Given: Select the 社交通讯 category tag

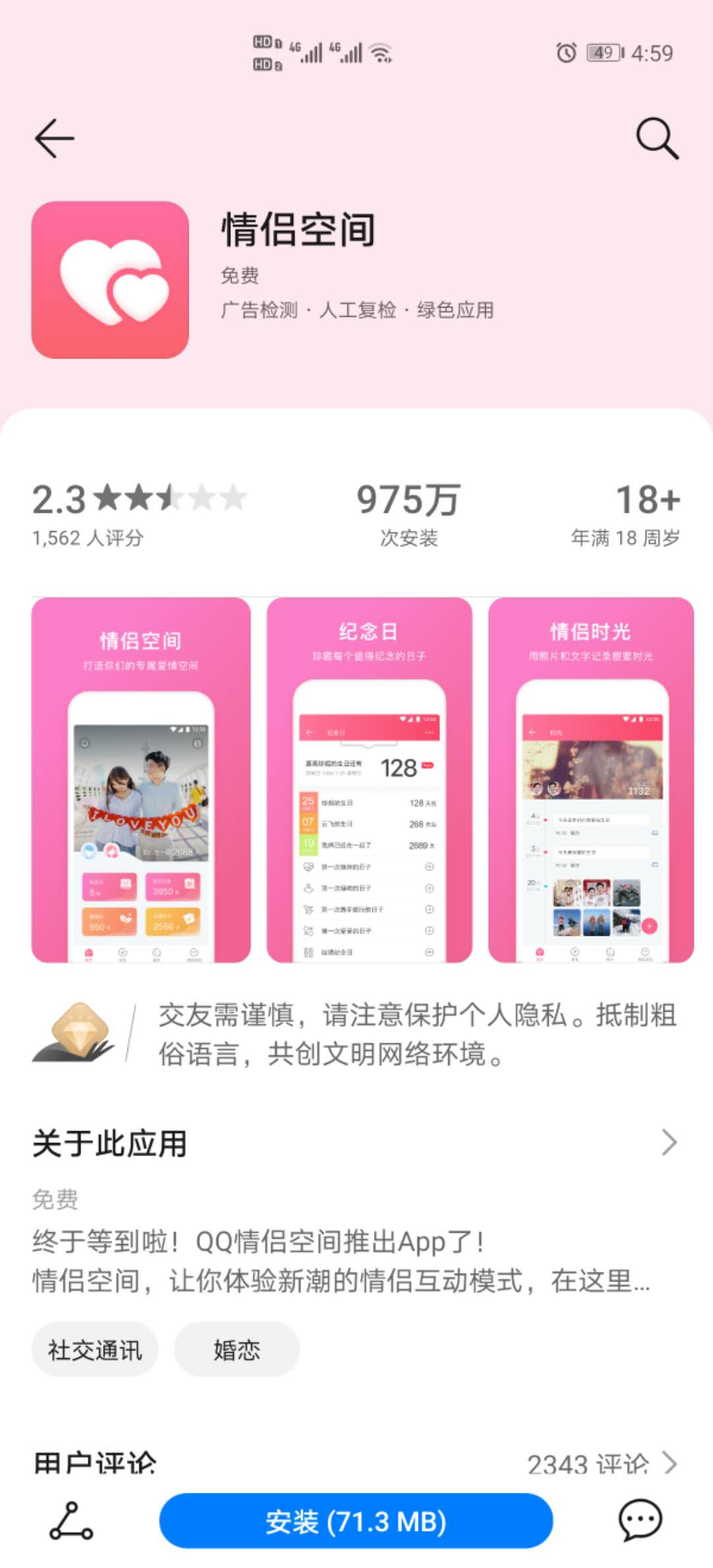Looking at the screenshot, I should (x=94, y=1349).
